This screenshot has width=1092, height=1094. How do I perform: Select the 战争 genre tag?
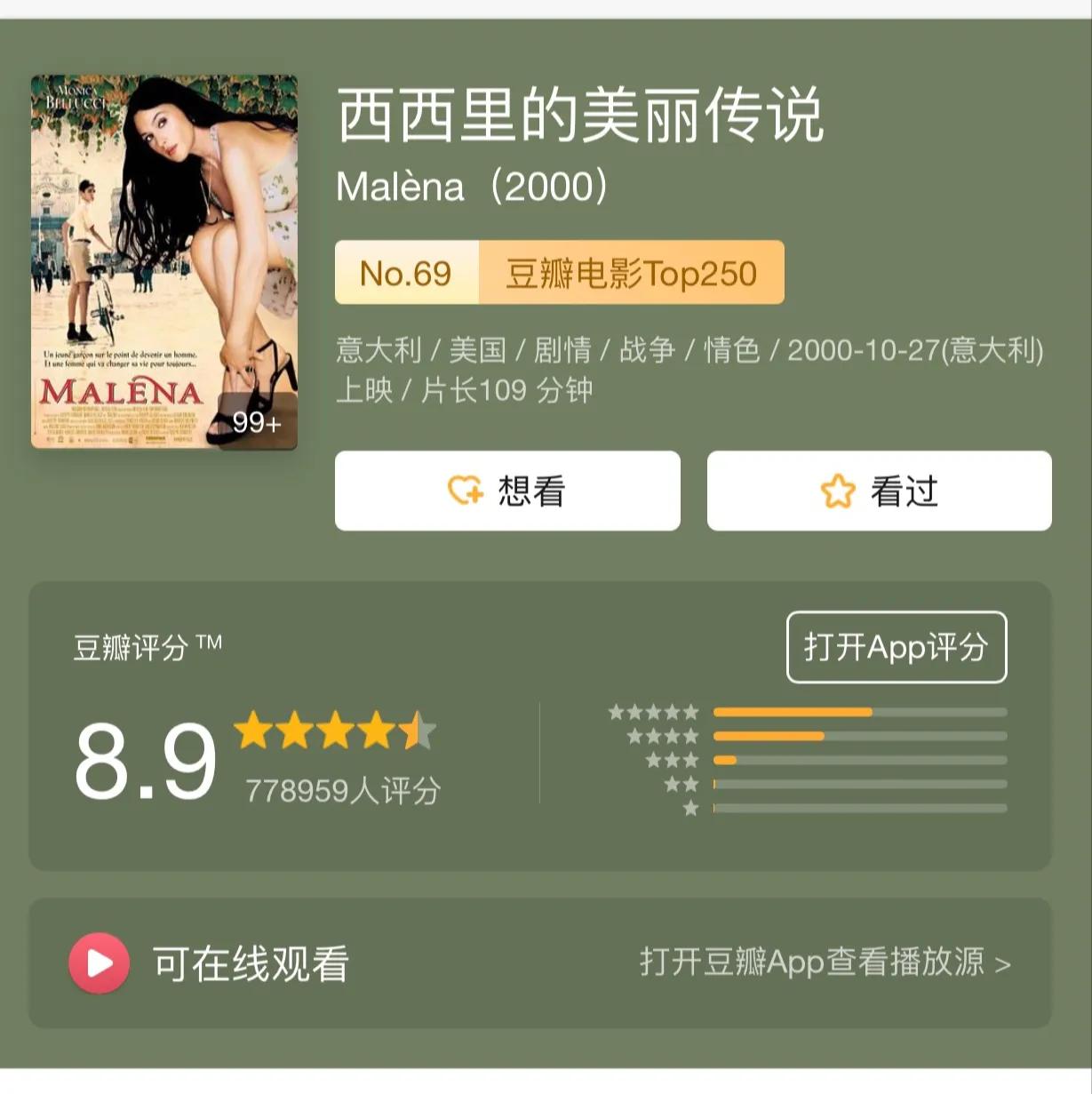(x=648, y=351)
